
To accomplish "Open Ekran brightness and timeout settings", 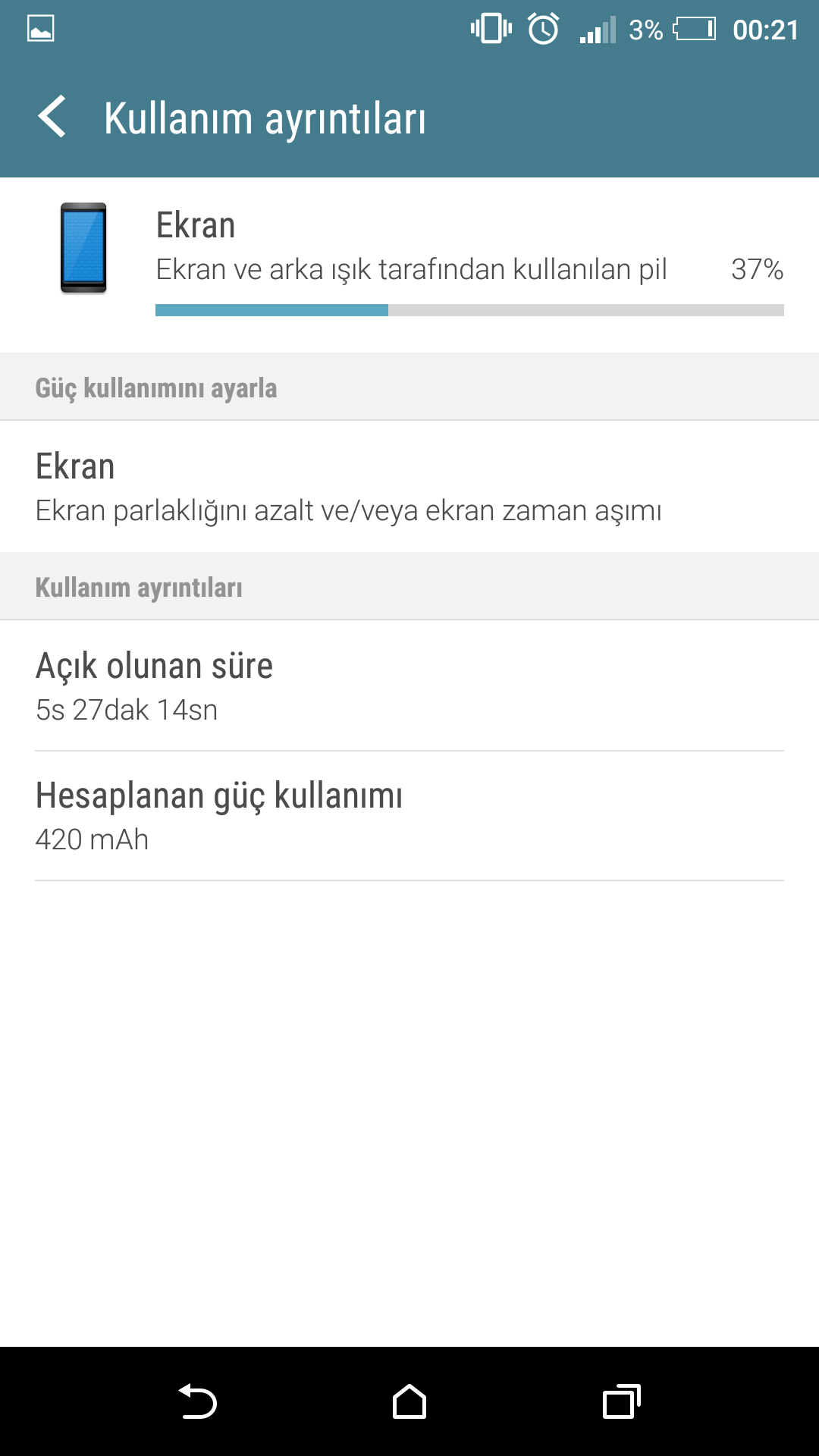I will pos(409,487).
